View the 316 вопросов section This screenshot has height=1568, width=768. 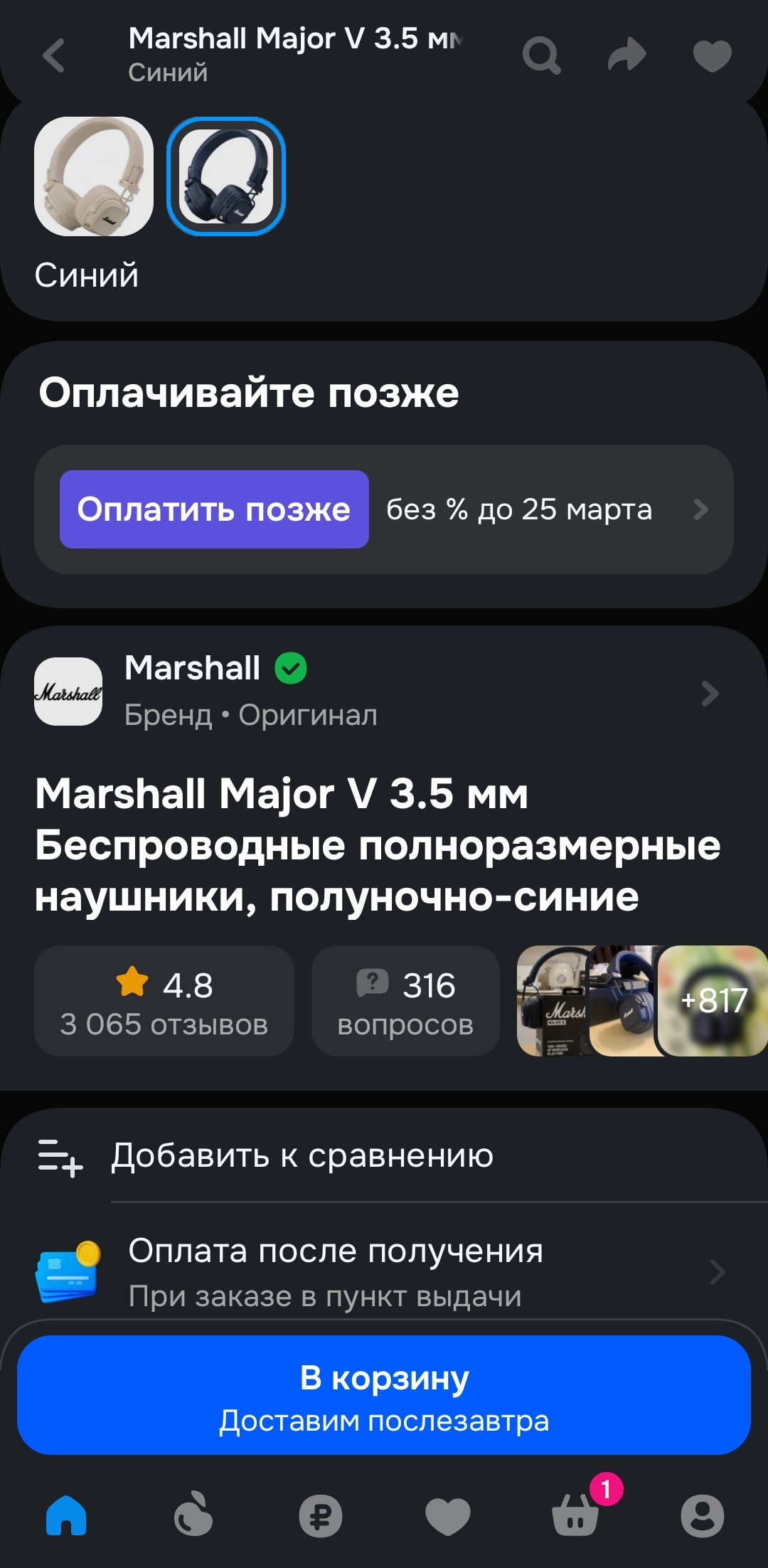[x=405, y=1001]
